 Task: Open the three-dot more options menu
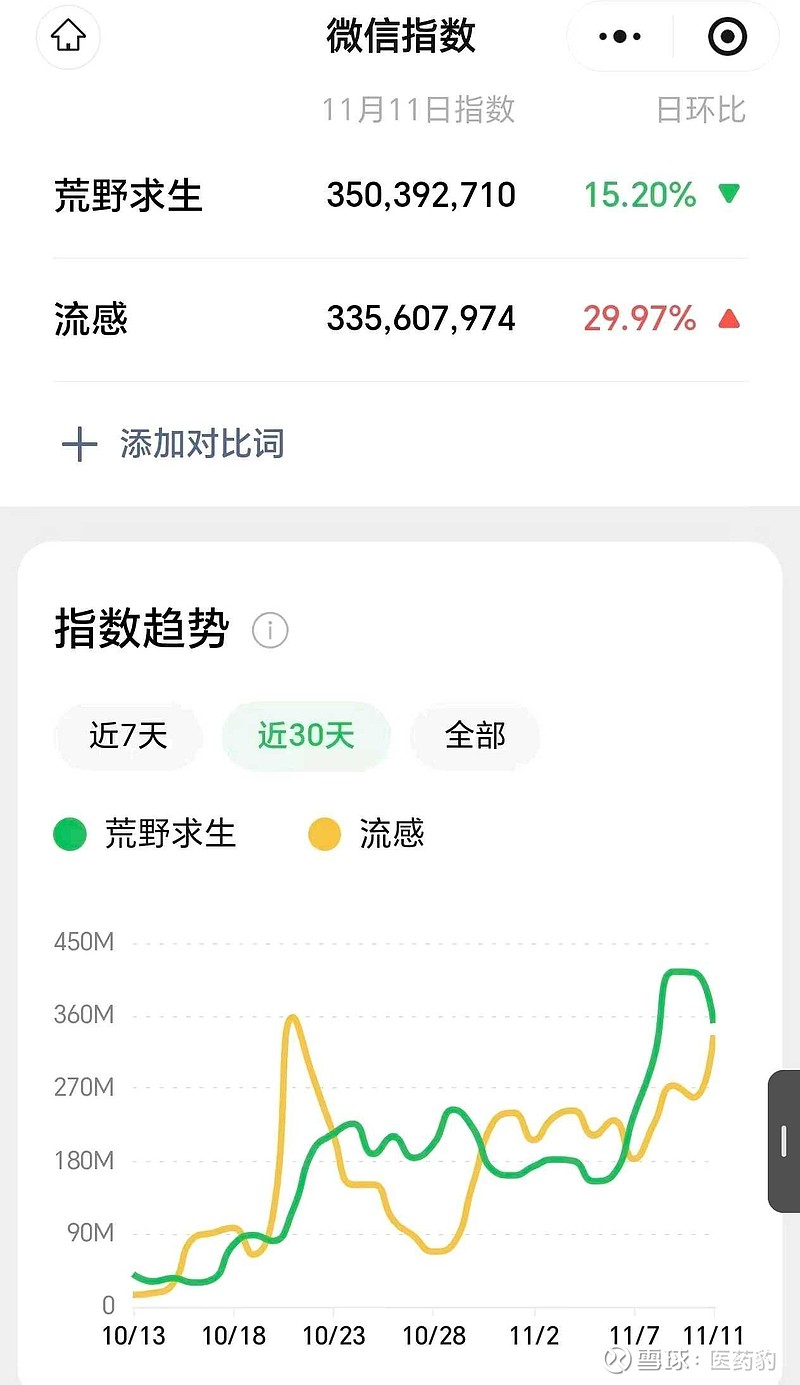tap(619, 36)
